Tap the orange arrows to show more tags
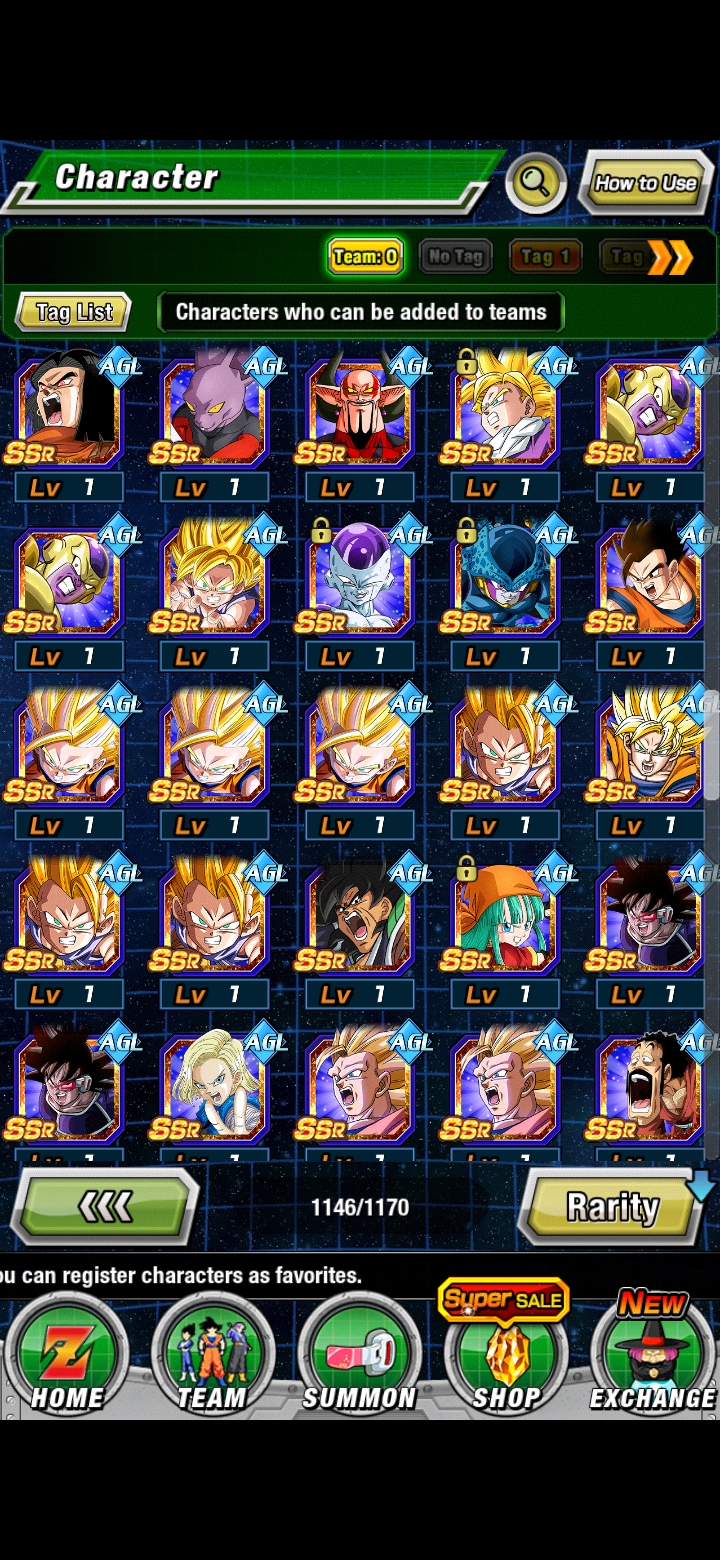 coord(670,258)
